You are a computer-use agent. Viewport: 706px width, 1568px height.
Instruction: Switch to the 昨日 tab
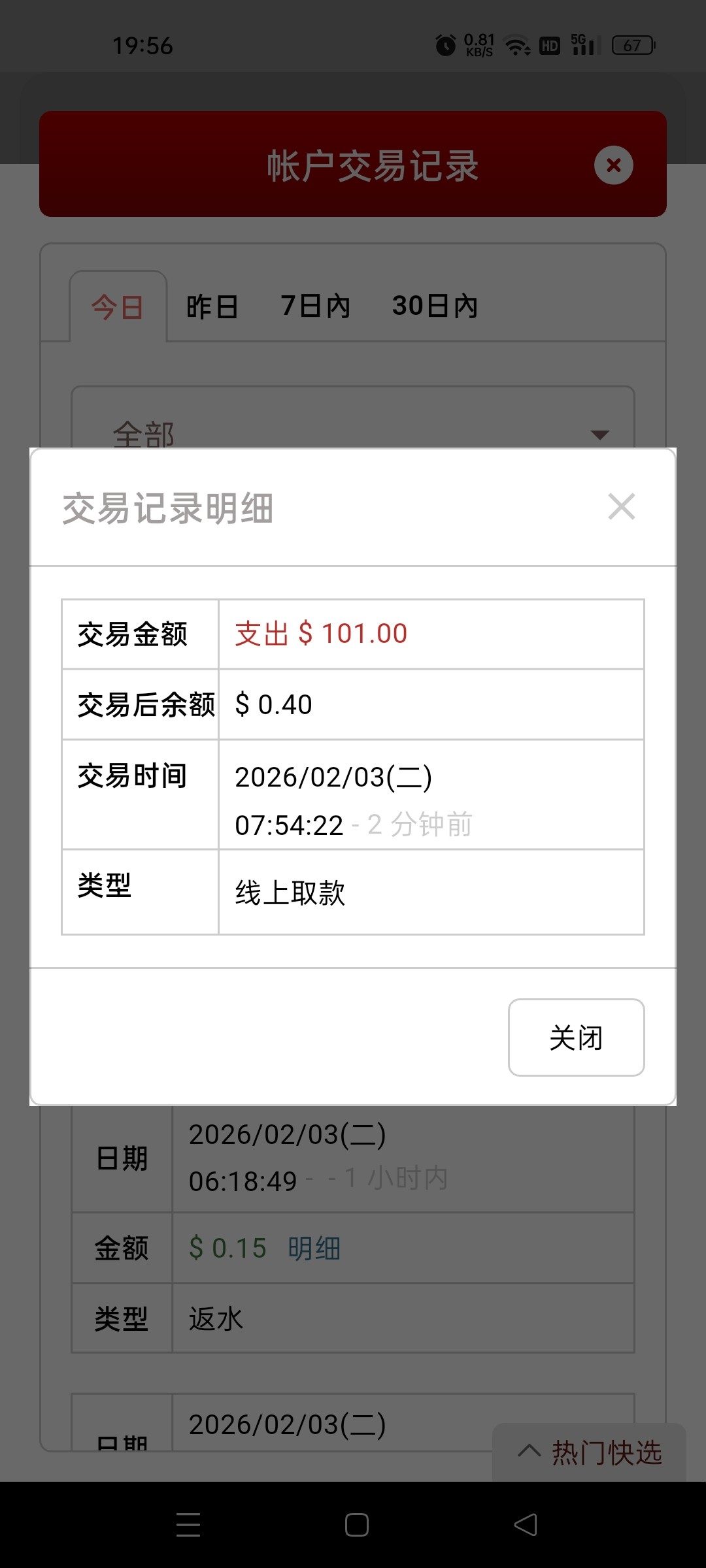coord(212,306)
